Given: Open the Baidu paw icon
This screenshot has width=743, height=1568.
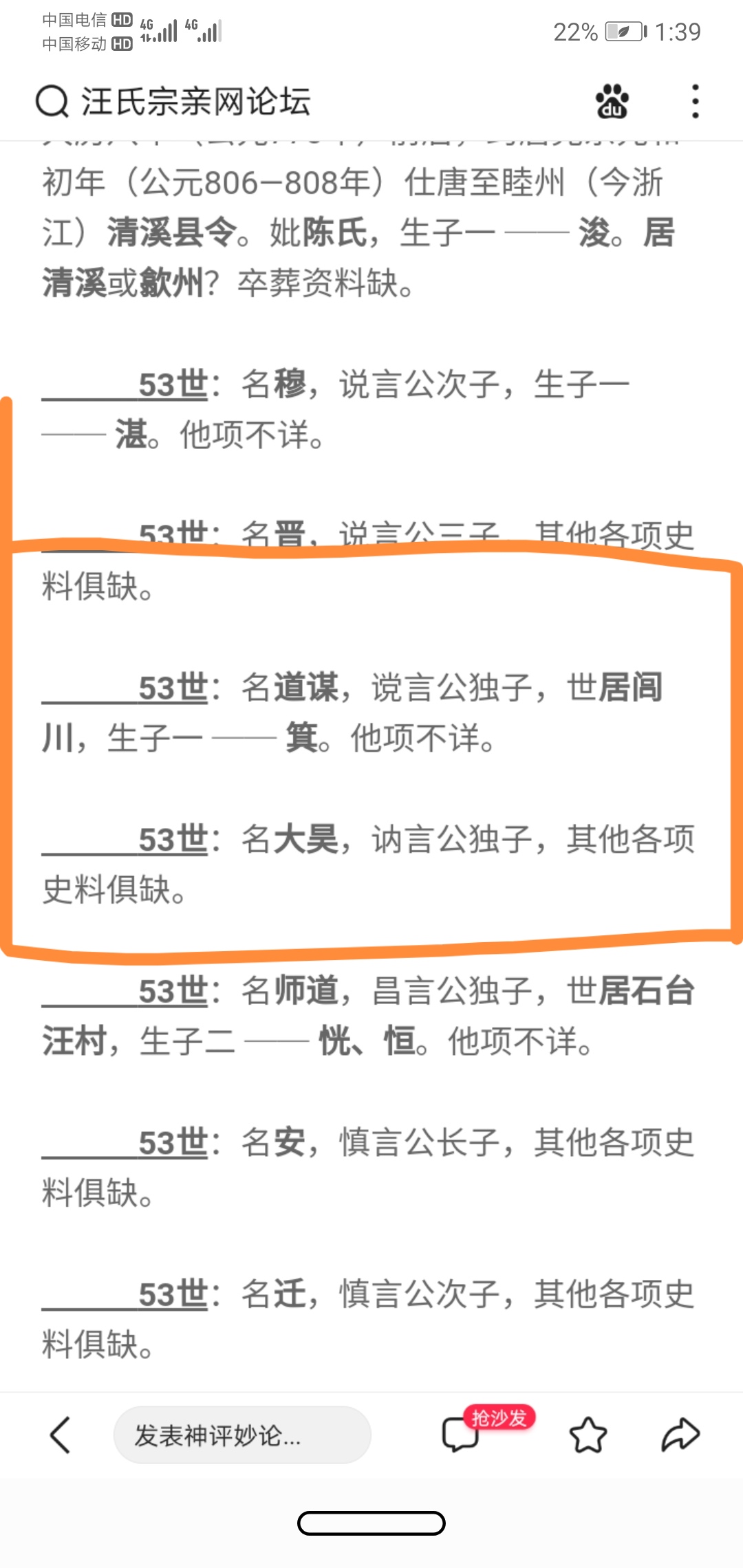Looking at the screenshot, I should [x=612, y=102].
